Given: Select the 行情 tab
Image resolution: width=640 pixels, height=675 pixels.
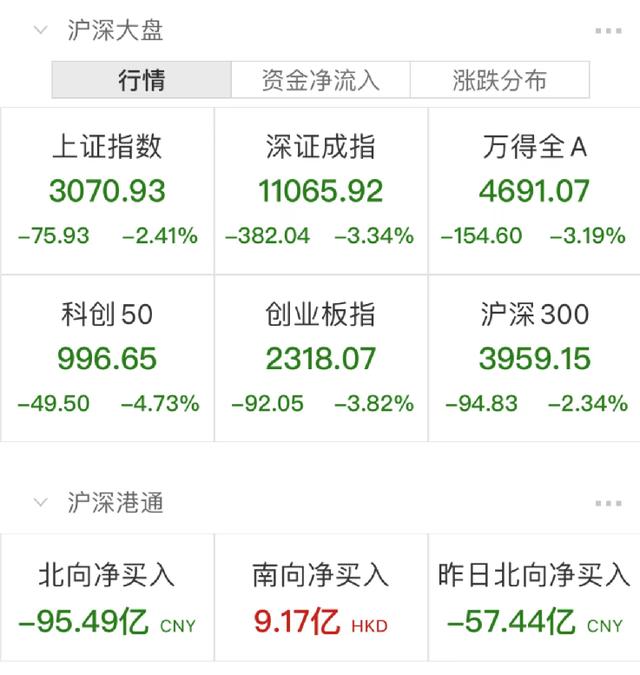Looking at the screenshot, I should 142,81.
